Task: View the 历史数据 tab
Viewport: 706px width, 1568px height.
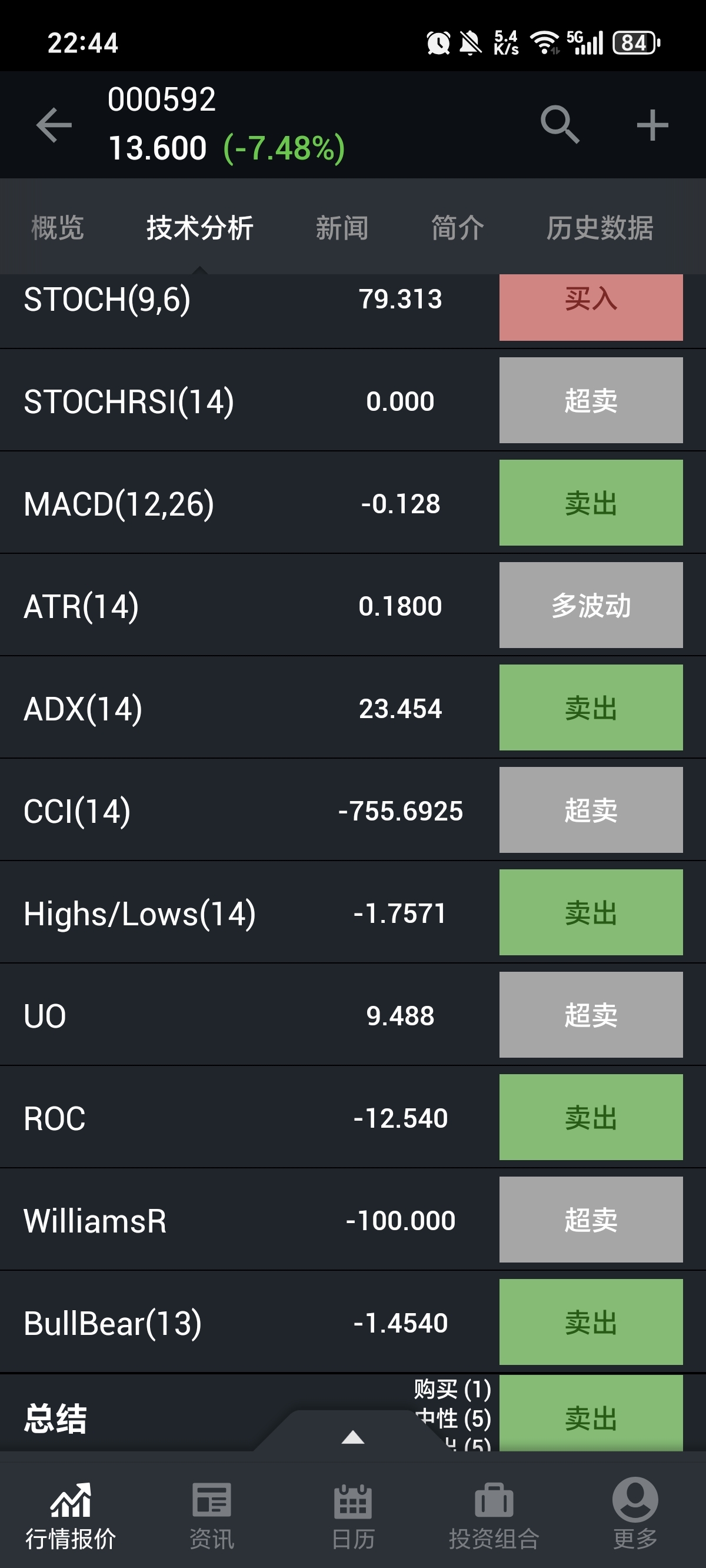Action: 599,228
